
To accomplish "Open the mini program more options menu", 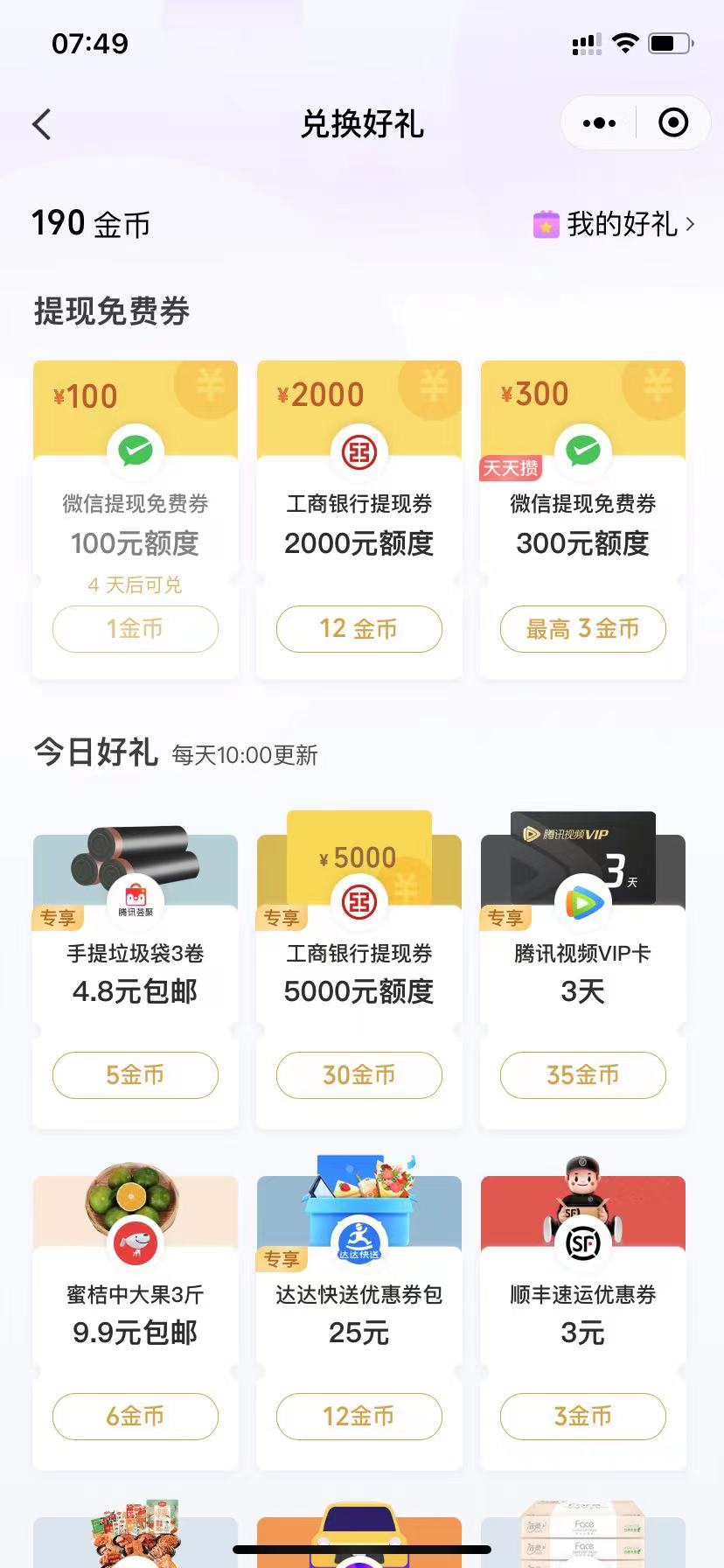I will (x=599, y=123).
